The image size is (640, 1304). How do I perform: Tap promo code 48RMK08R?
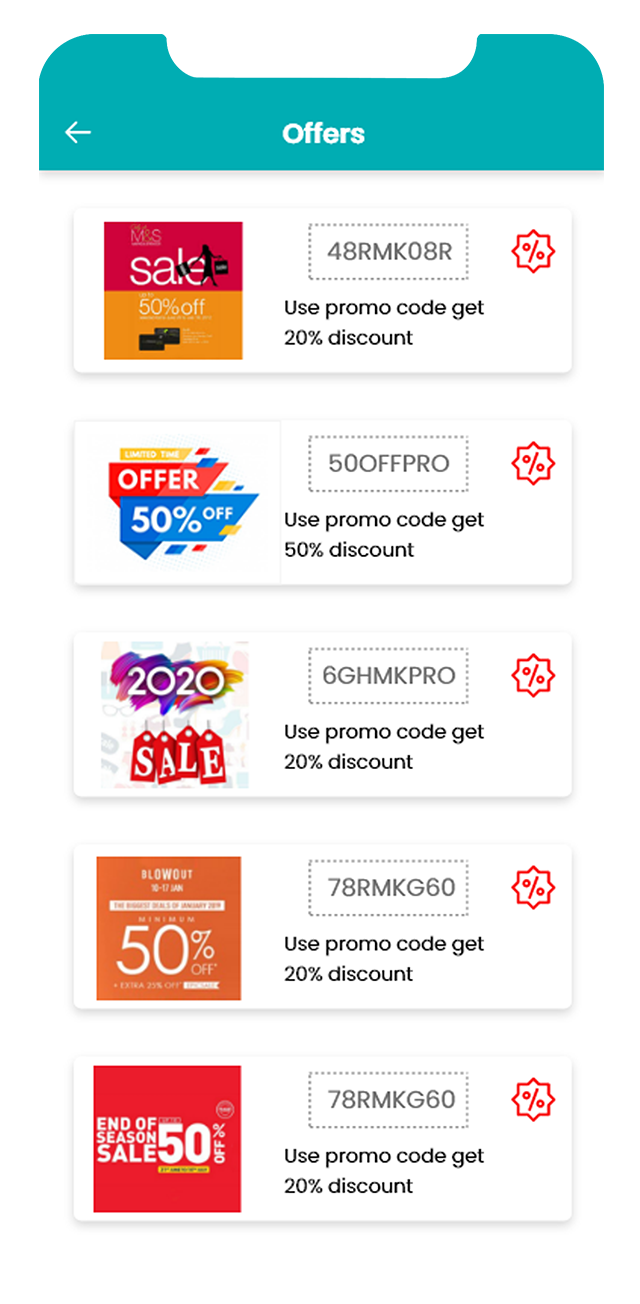[x=388, y=252]
